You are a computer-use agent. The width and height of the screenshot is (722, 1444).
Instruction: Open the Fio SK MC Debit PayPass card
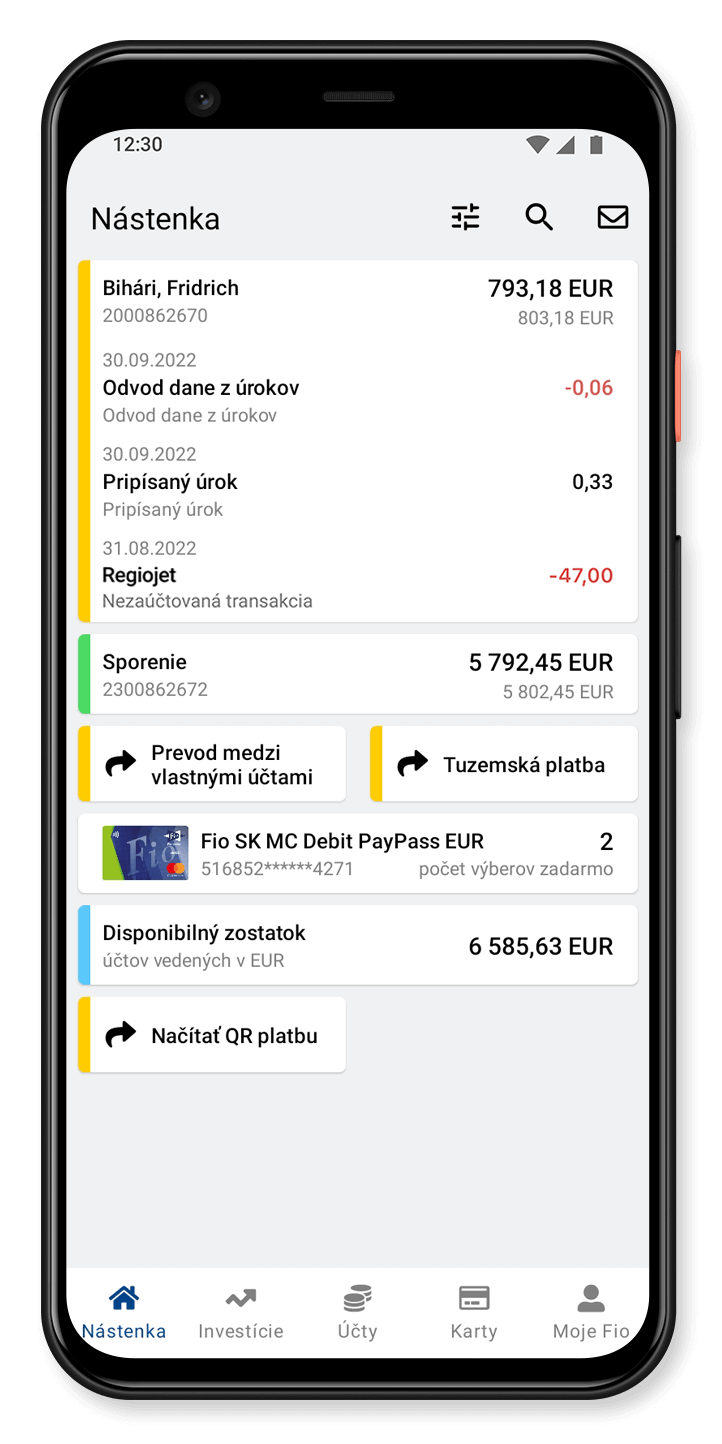357,853
